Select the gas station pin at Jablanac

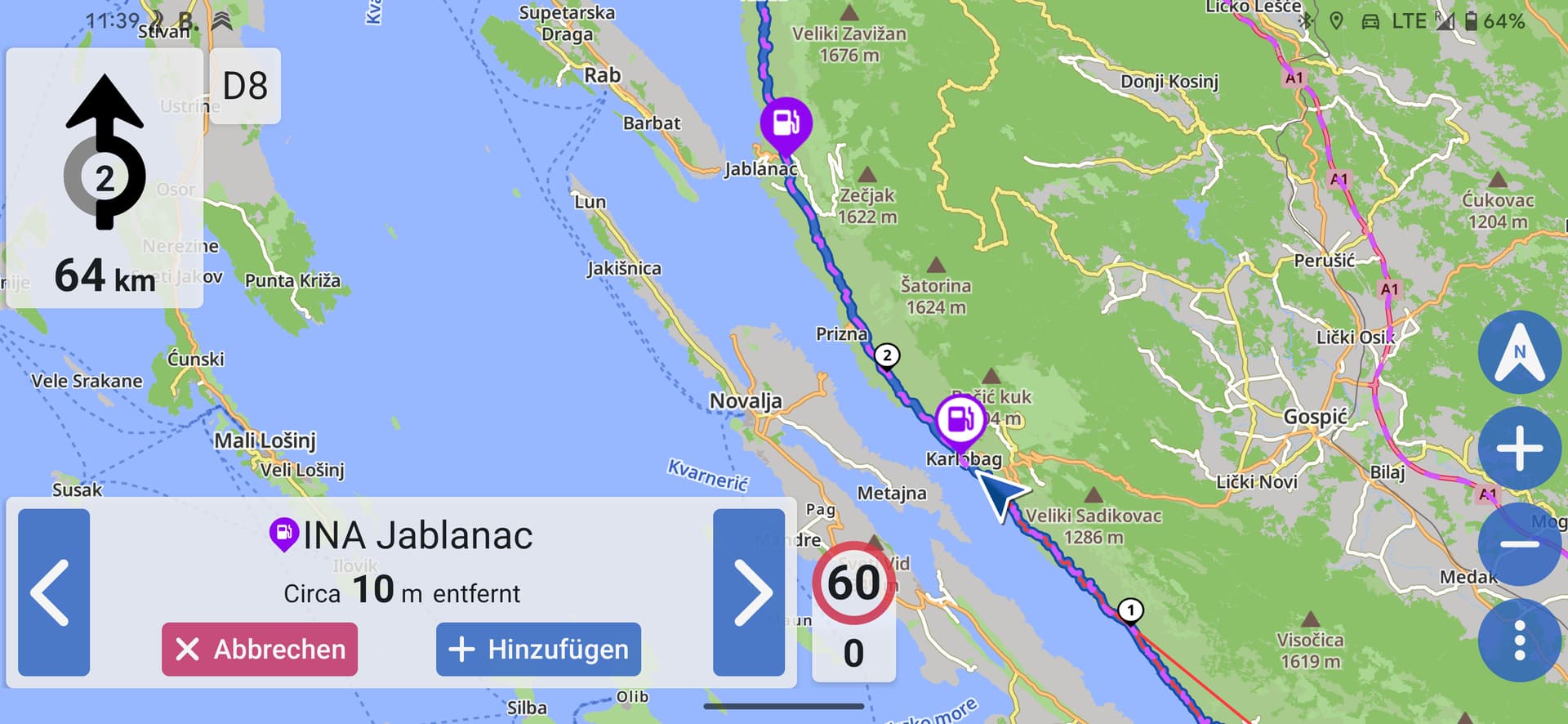click(786, 123)
